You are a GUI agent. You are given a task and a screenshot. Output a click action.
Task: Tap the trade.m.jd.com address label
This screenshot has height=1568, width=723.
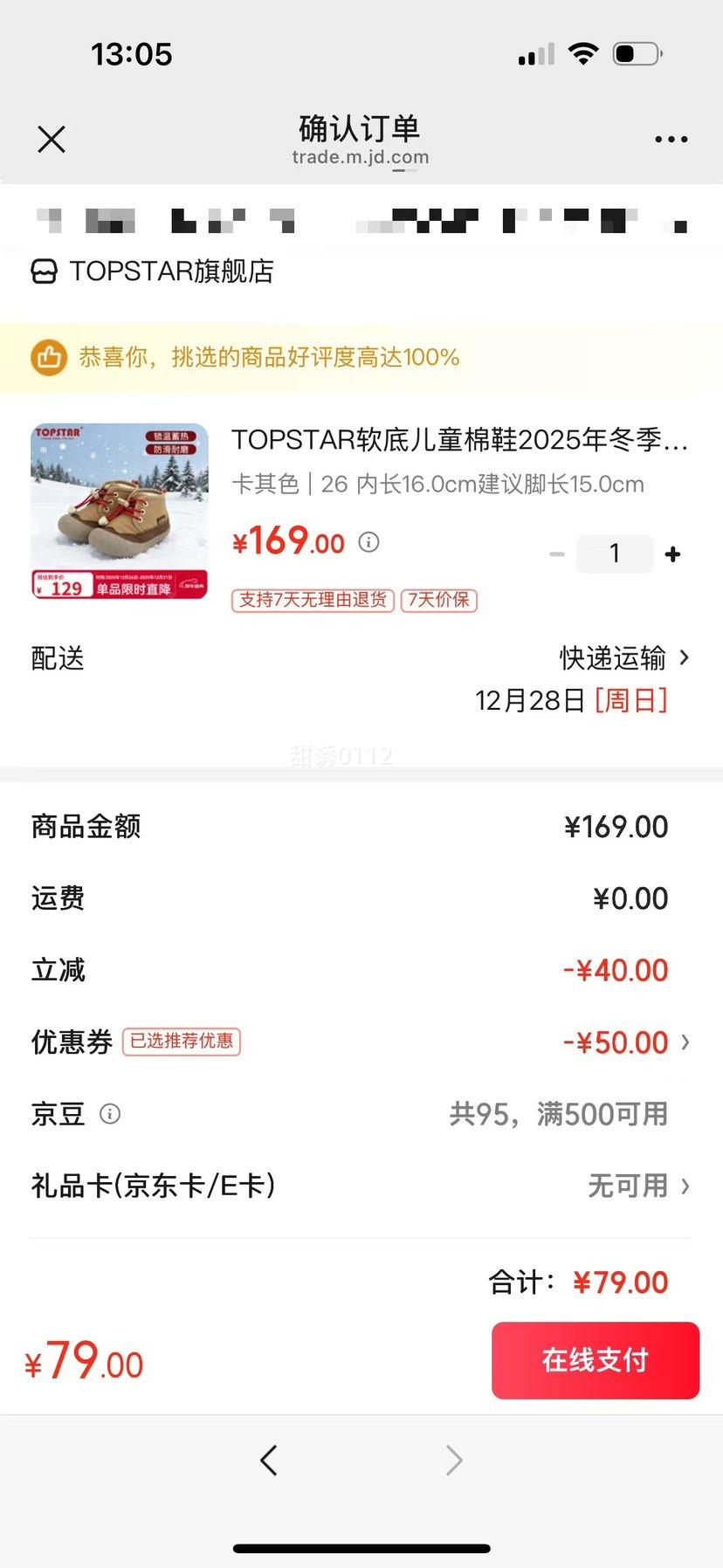coord(360,157)
